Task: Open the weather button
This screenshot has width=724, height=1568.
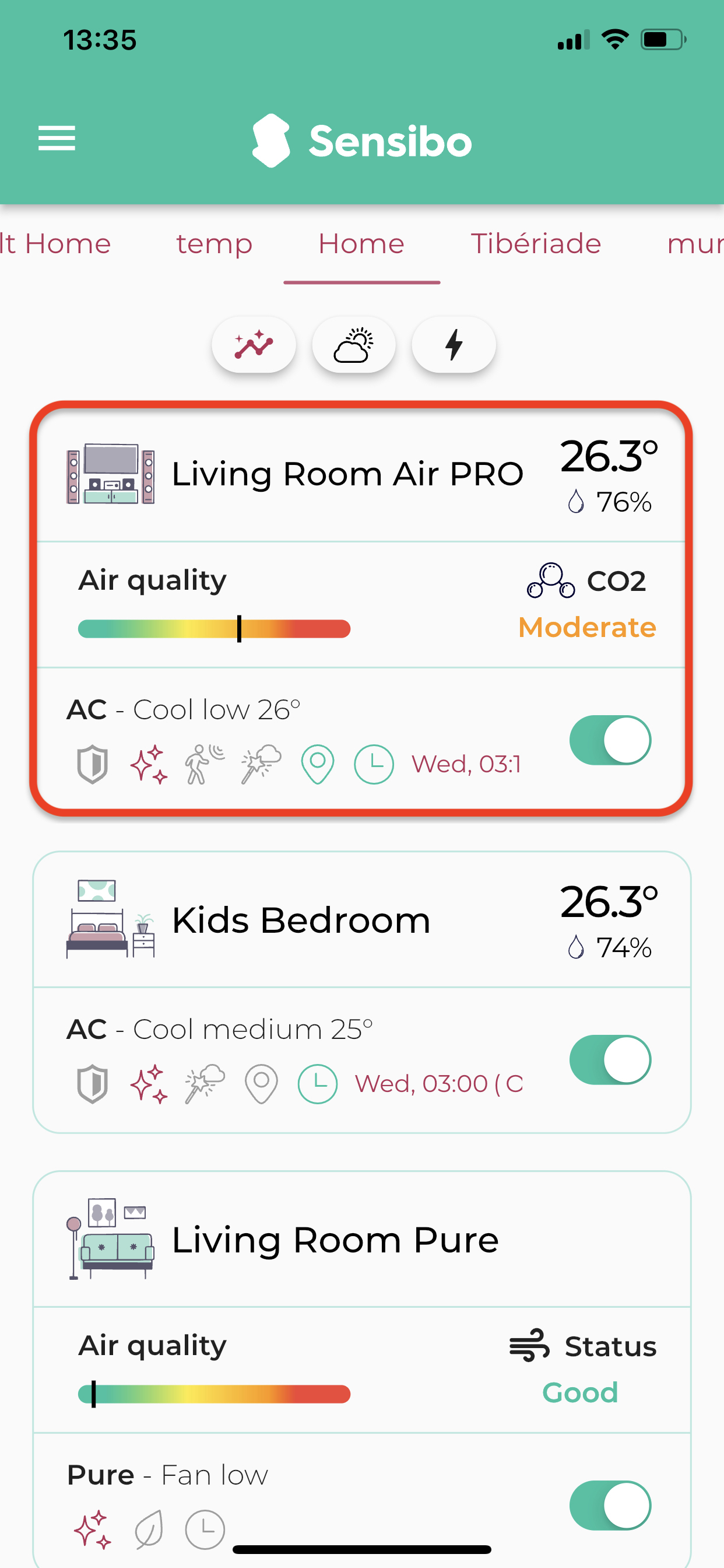Action: click(x=353, y=345)
